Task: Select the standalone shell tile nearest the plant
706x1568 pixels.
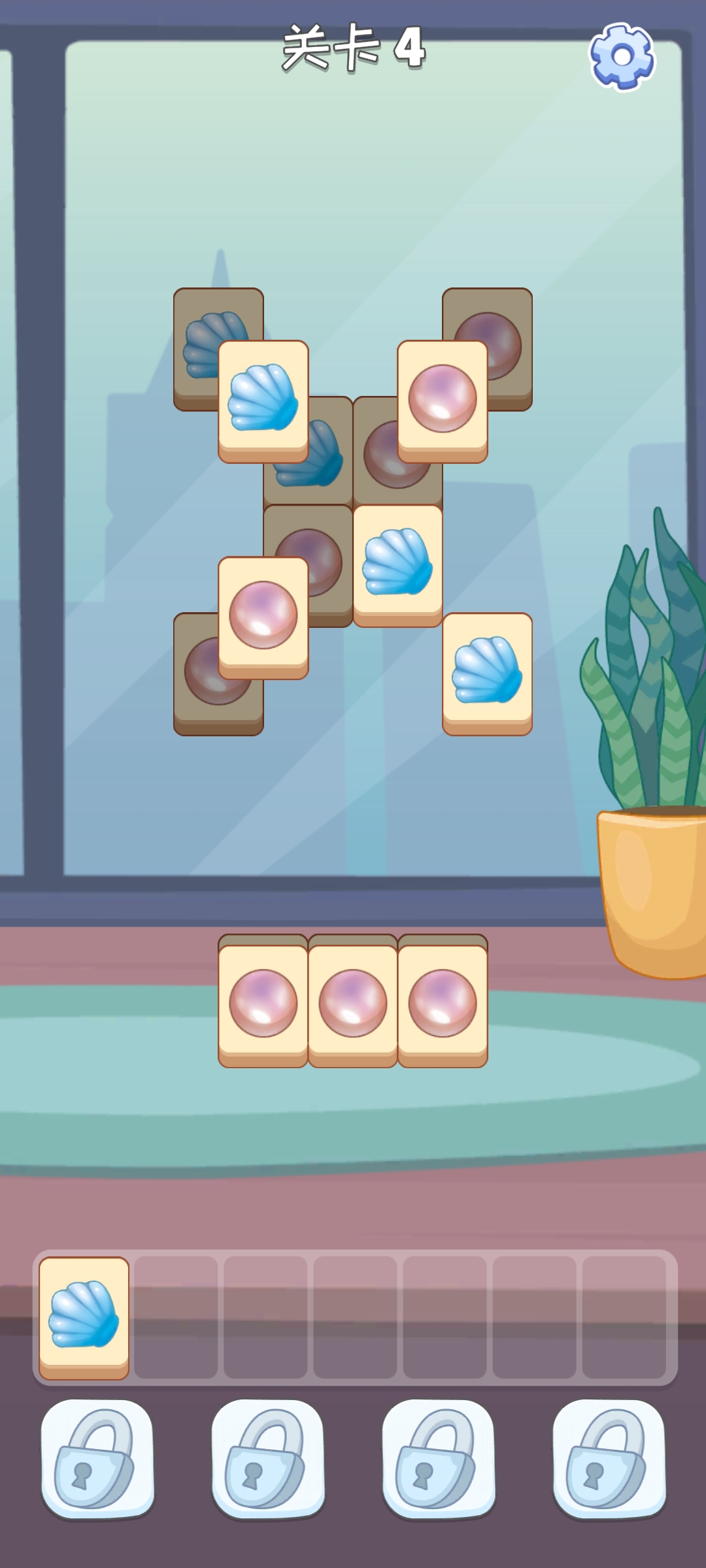Action: point(487,672)
